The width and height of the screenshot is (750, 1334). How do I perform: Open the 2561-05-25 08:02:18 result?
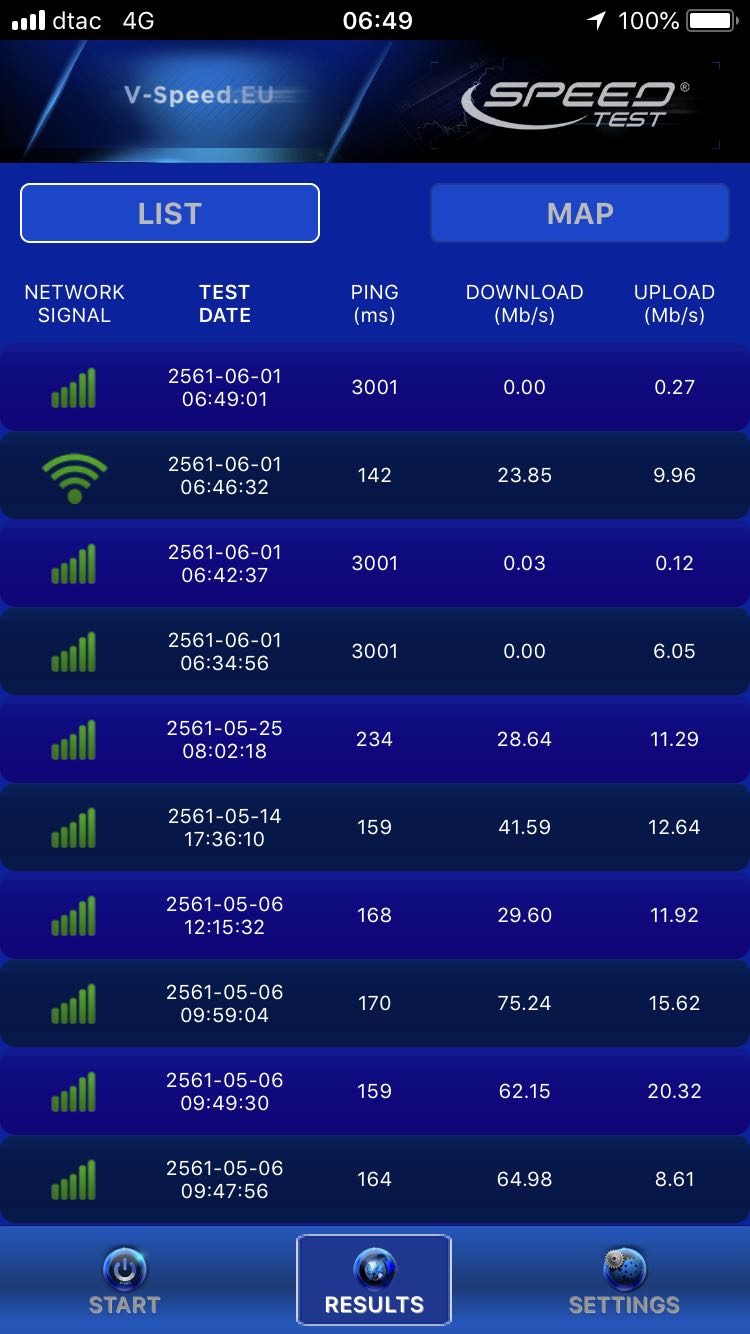(x=375, y=739)
